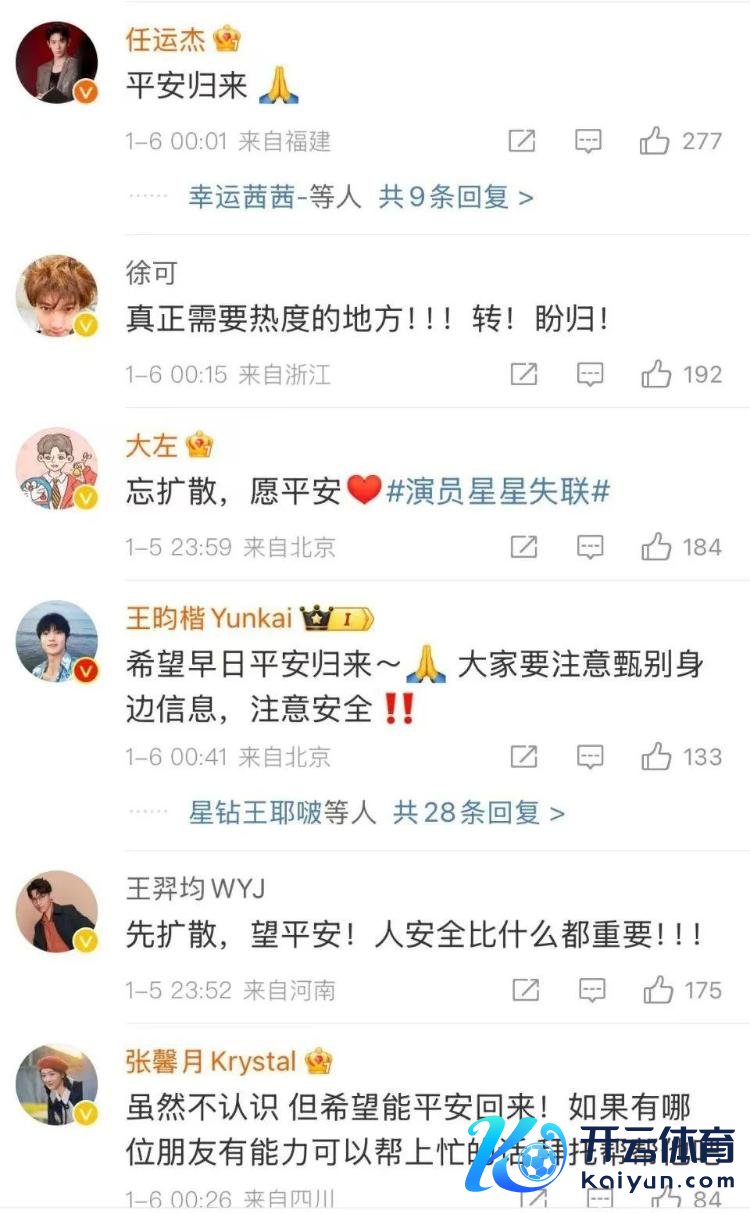Repost 王羿均 WYJ's comment
Viewport: 750px width, 1214px height.
coord(525,990)
